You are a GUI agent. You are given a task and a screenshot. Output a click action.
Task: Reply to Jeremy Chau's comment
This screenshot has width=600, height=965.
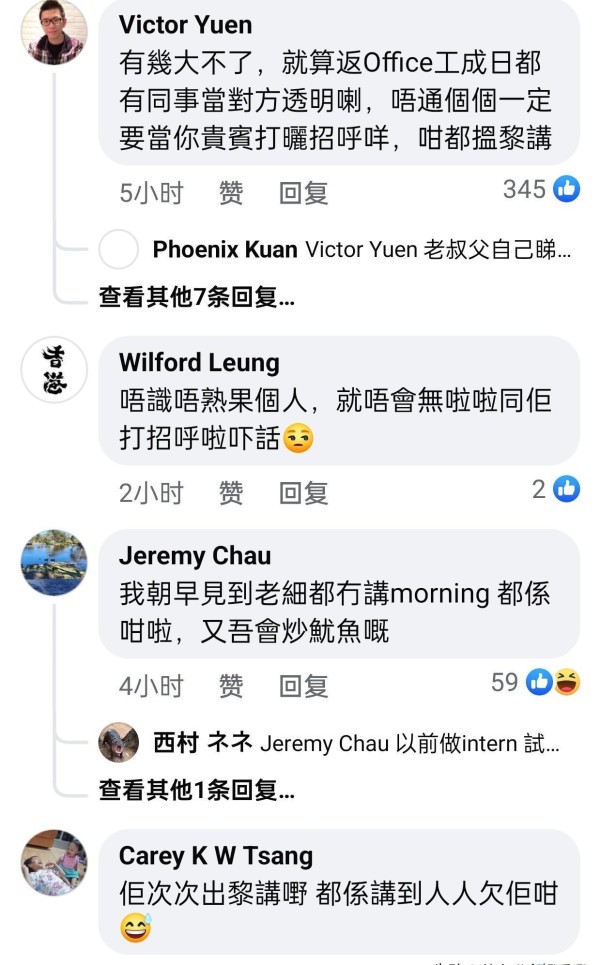pyautogui.click(x=303, y=686)
